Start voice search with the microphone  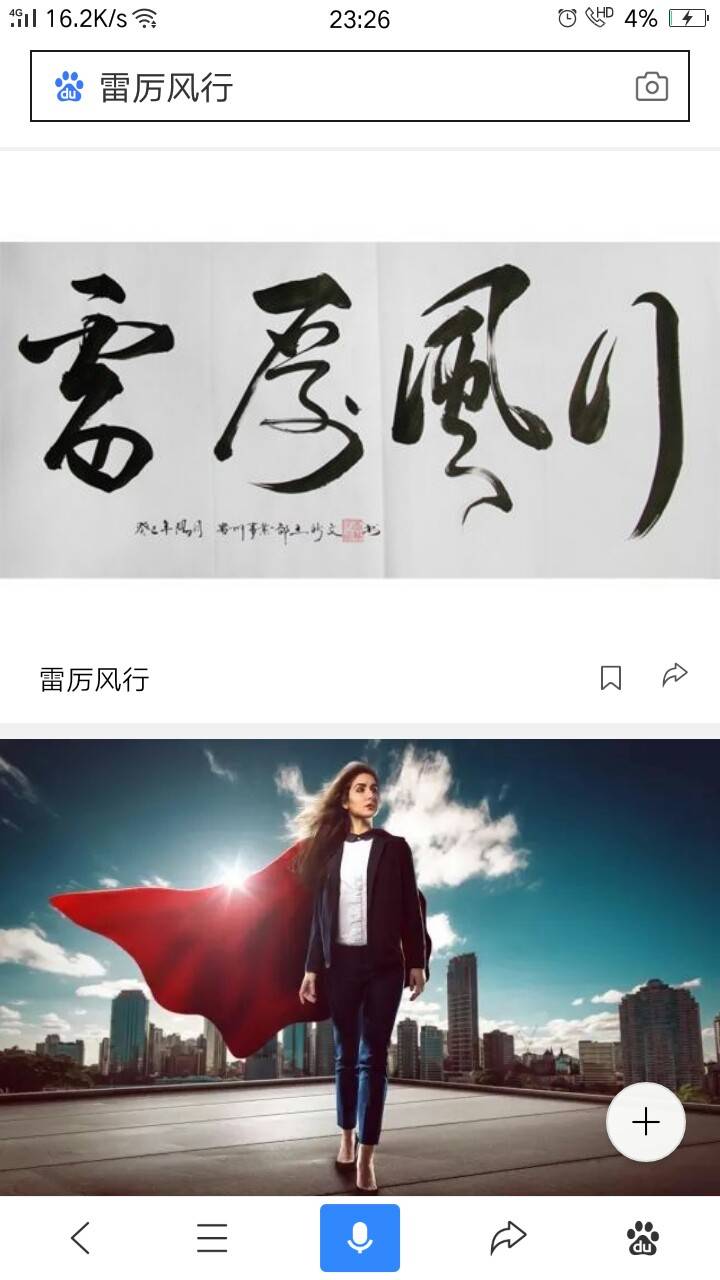pyautogui.click(x=360, y=1238)
